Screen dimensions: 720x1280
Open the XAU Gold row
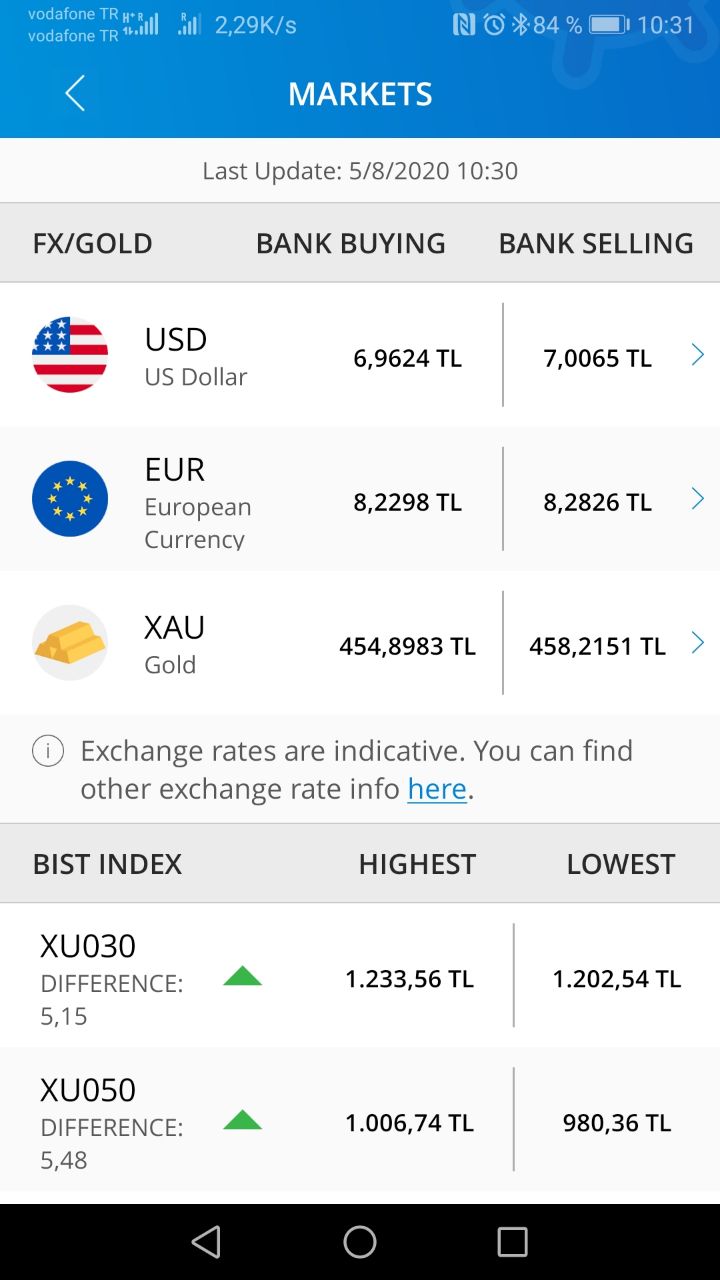(360, 643)
